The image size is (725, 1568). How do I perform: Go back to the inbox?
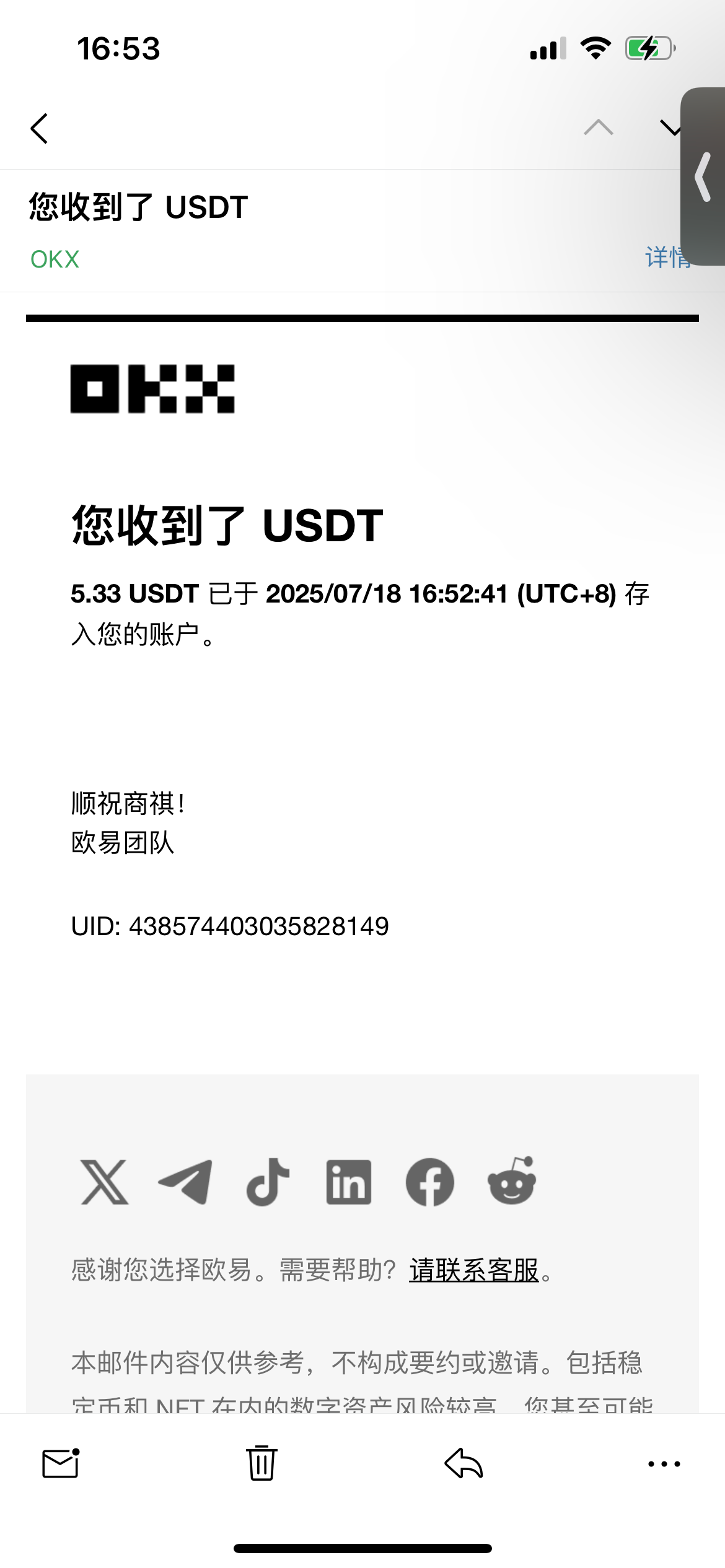[39, 129]
